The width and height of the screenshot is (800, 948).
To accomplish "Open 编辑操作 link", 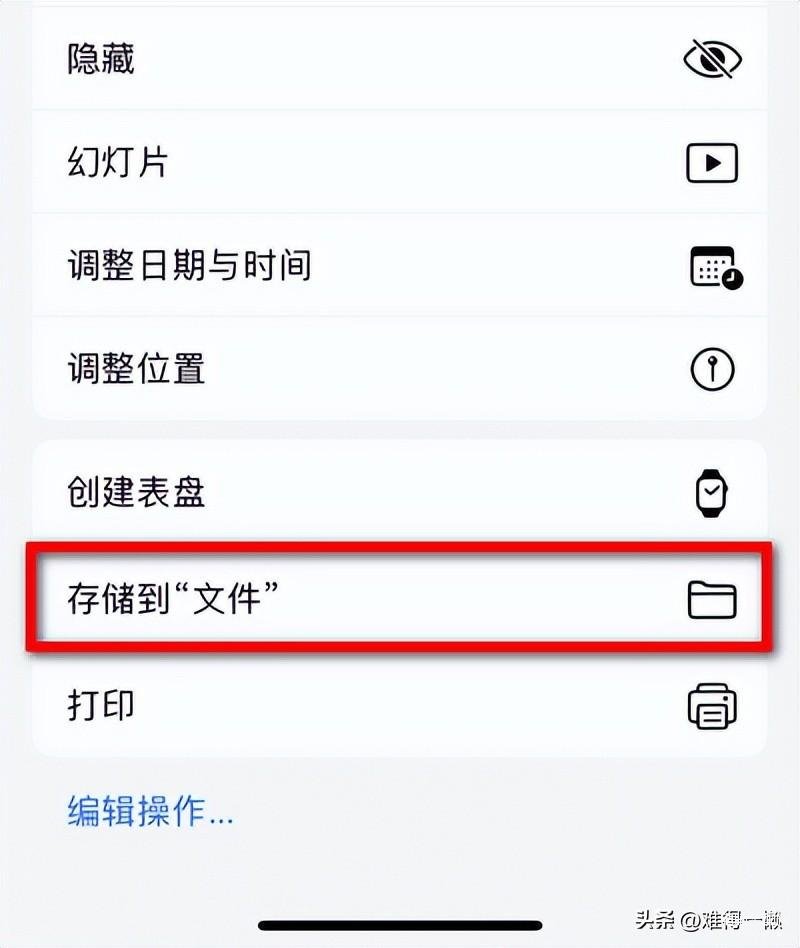I will (x=150, y=812).
